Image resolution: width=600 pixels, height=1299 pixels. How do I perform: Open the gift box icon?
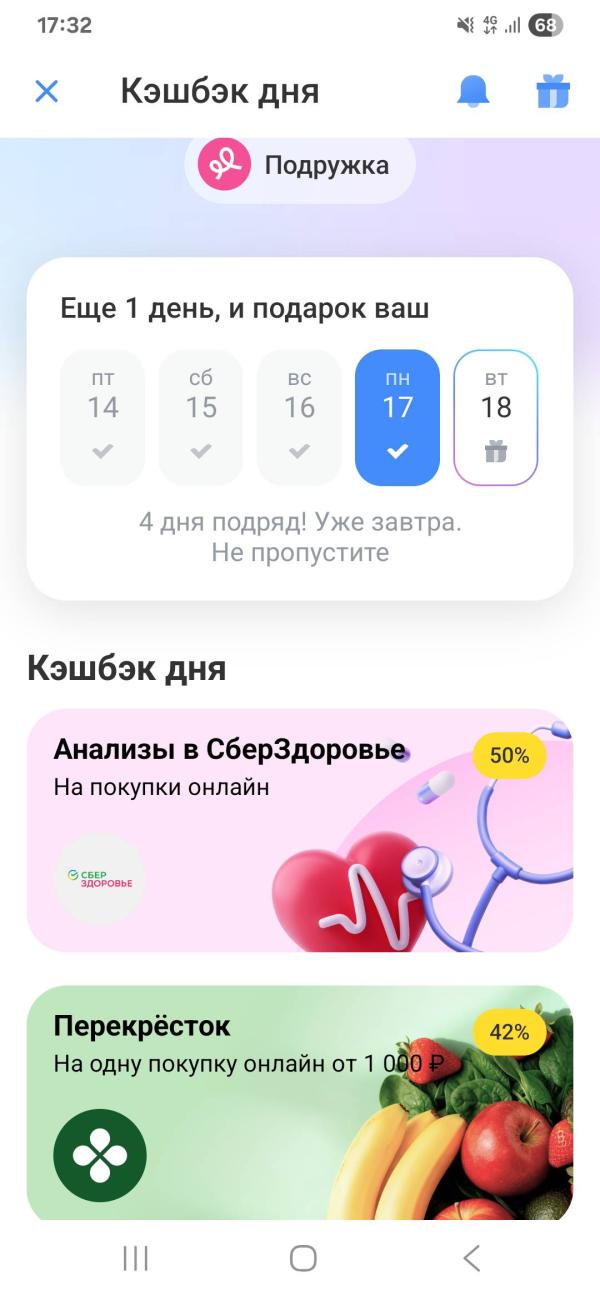coord(552,91)
